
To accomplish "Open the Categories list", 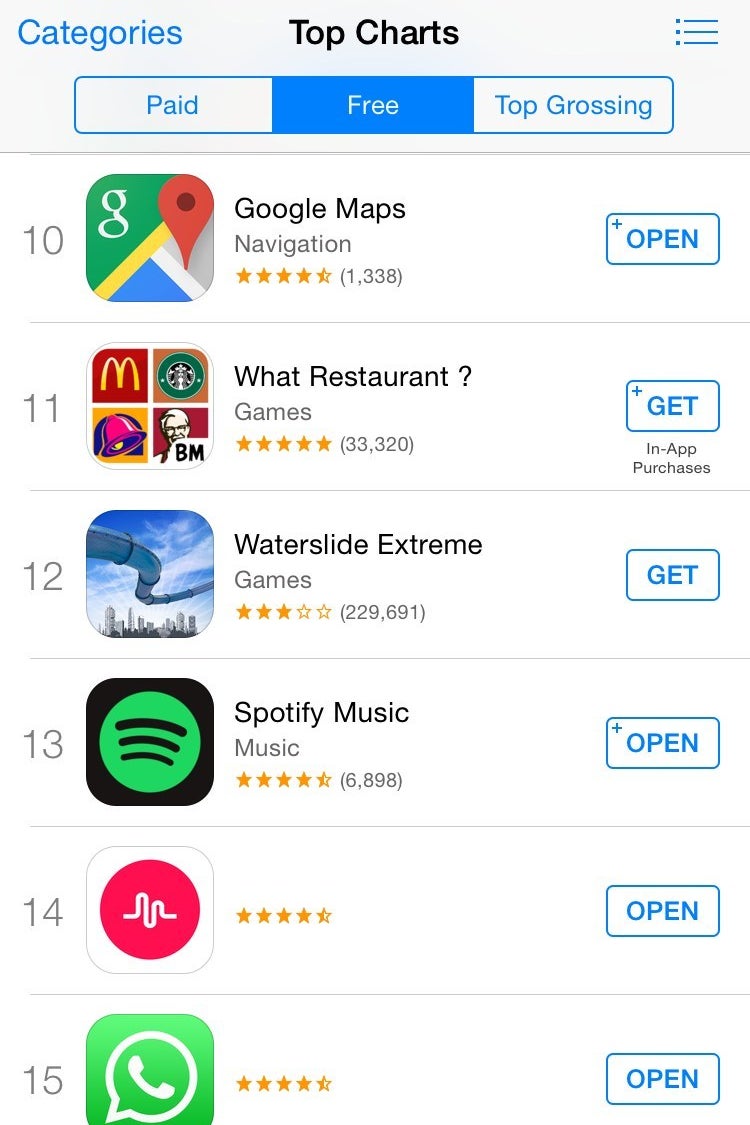I will click(x=100, y=33).
